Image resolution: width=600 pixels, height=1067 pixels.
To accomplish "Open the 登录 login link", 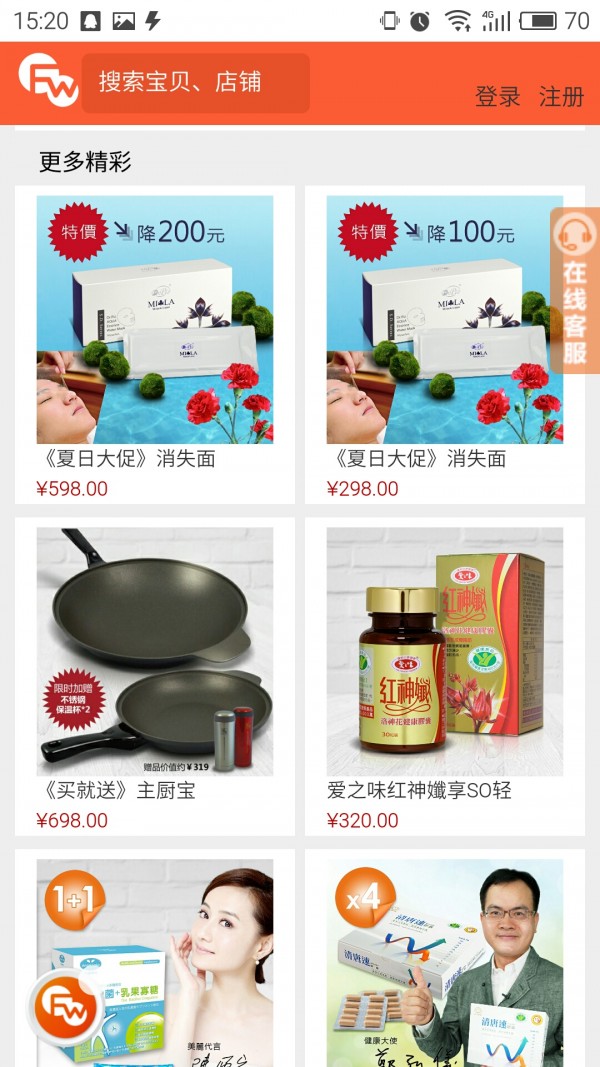I will (497, 97).
